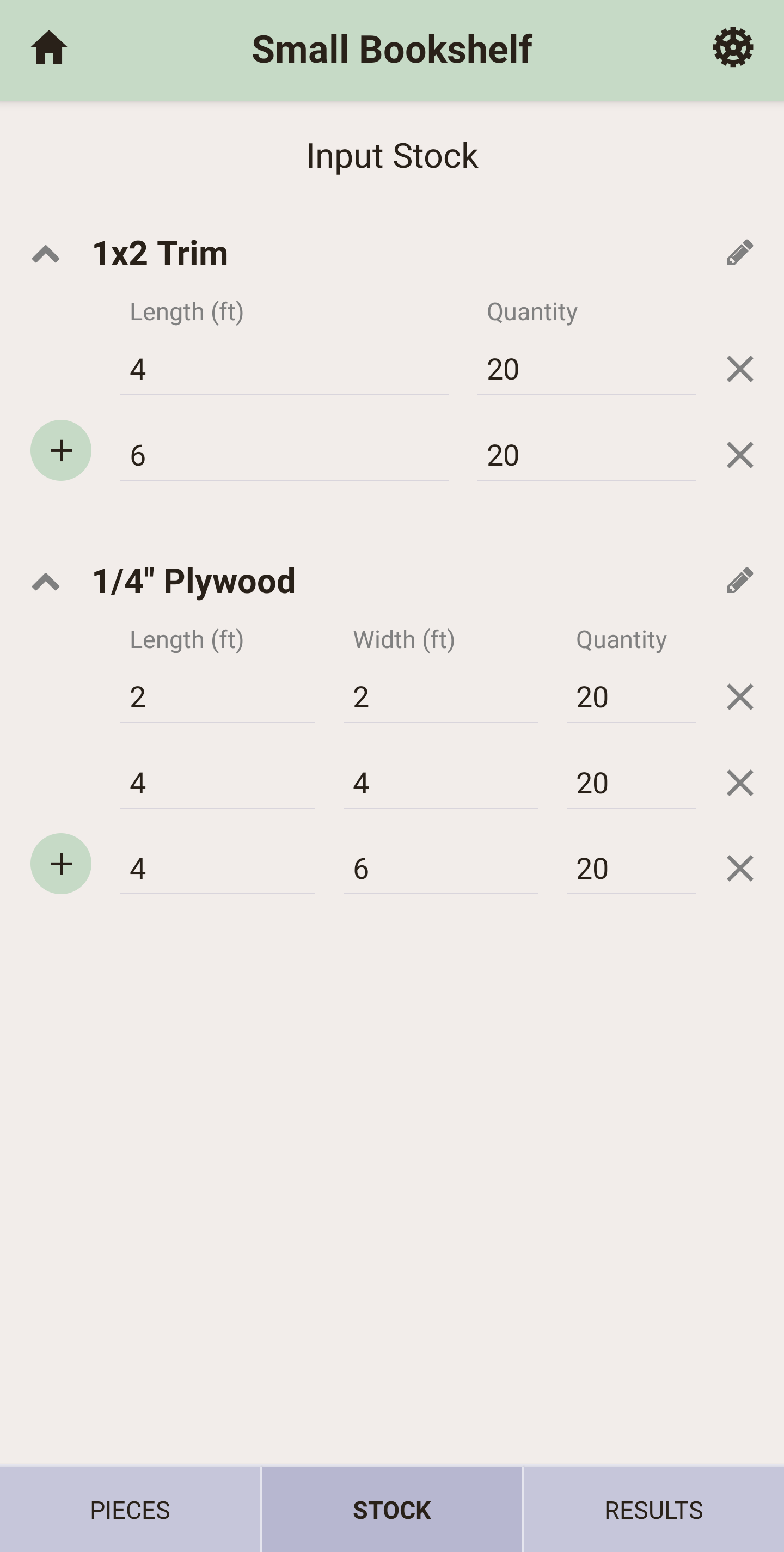The width and height of the screenshot is (784, 1552).
Task: Add a new row to 1x2 Trim
Action: tap(61, 450)
